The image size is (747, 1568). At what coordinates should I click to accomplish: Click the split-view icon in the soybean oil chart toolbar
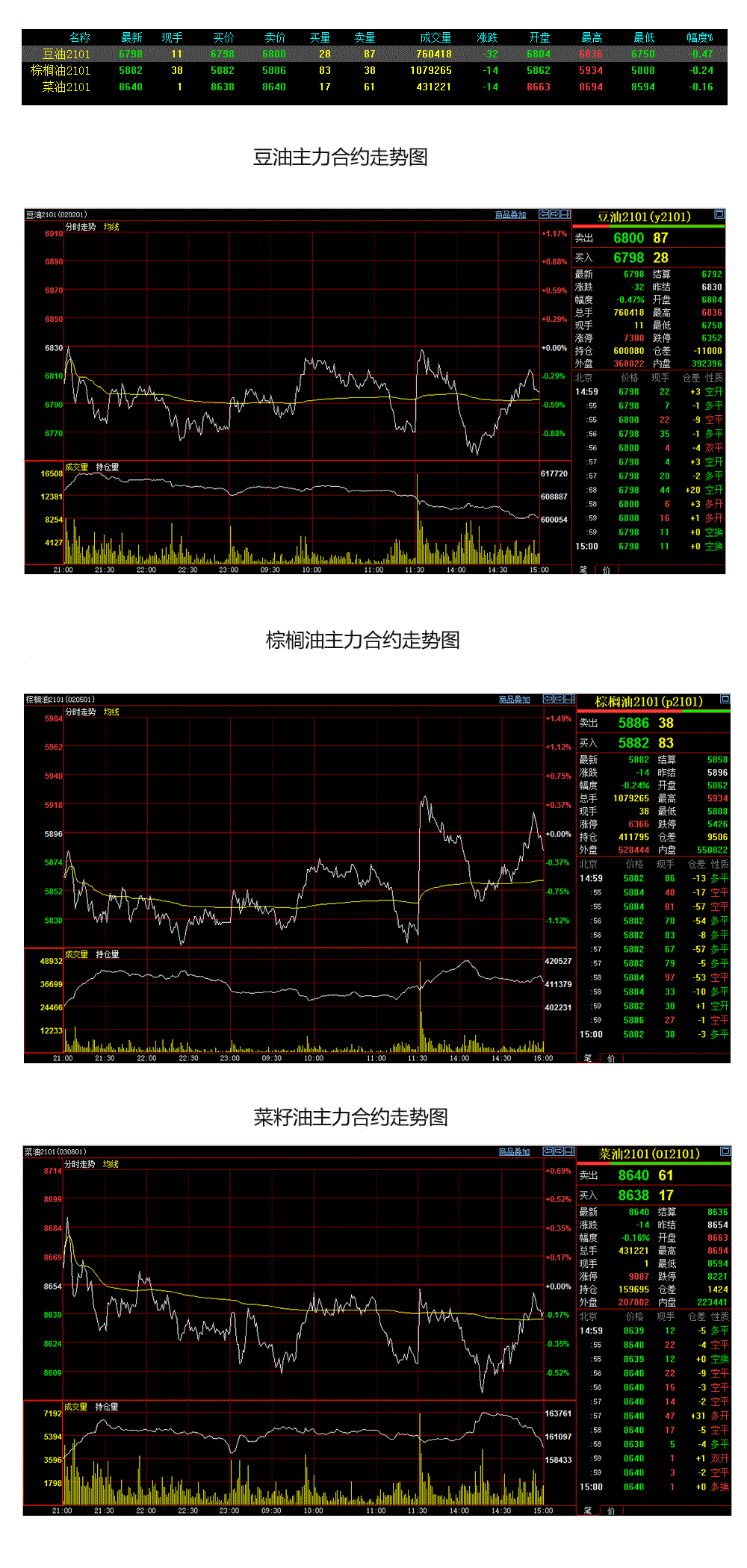click(567, 215)
